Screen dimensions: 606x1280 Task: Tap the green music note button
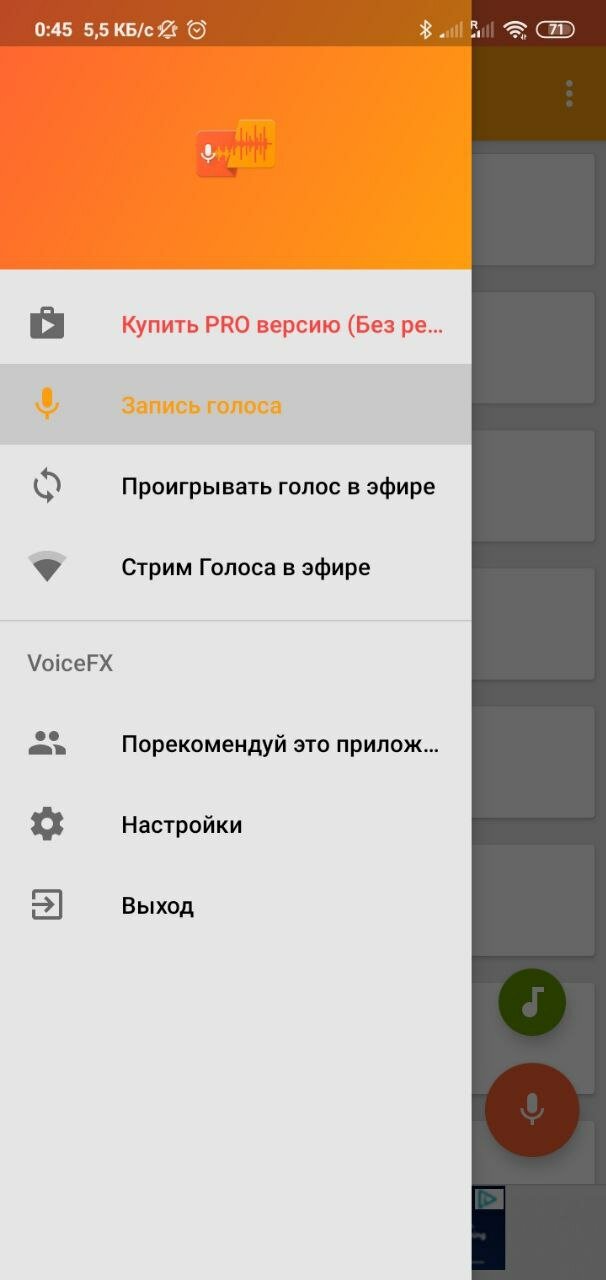(x=532, y=1002)
